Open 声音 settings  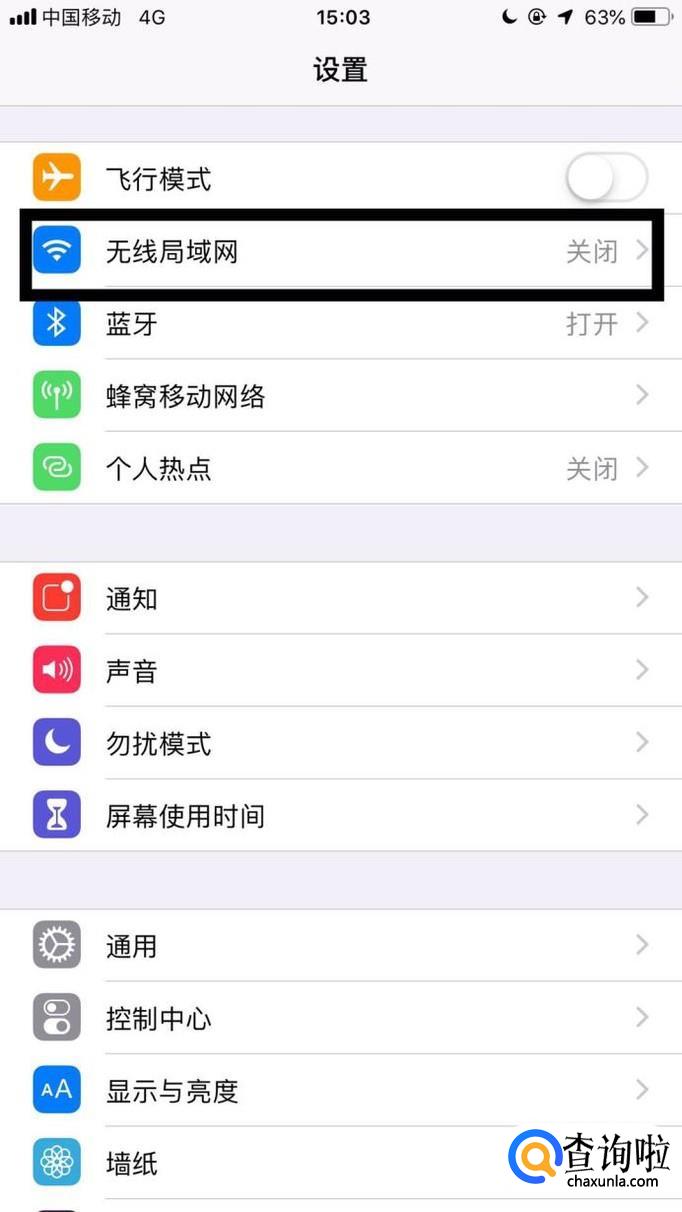(x=340, y=671)
